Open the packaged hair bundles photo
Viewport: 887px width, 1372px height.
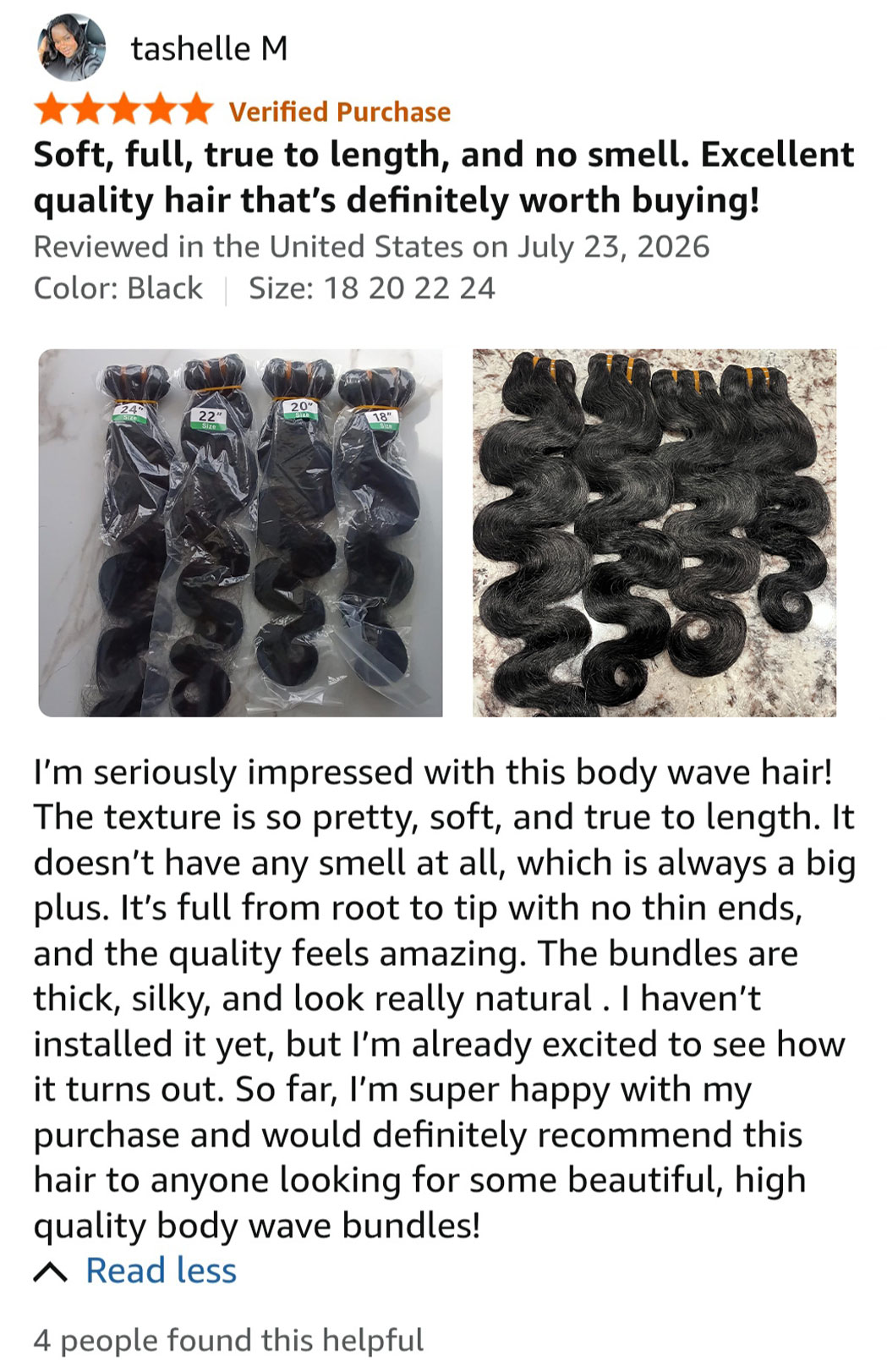240,533
